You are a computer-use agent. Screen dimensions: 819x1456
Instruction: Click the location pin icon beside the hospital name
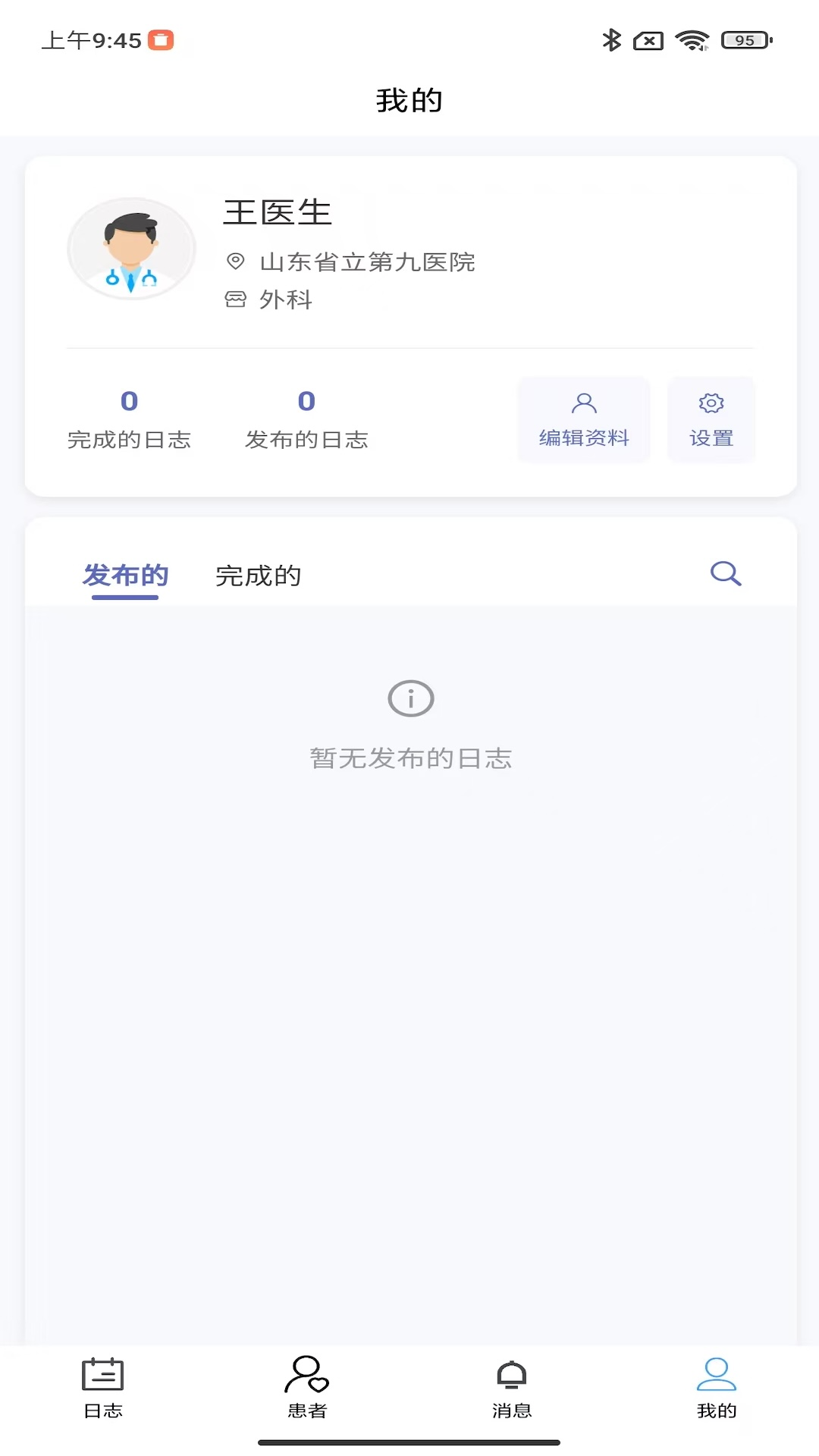[x=236, y=261]
